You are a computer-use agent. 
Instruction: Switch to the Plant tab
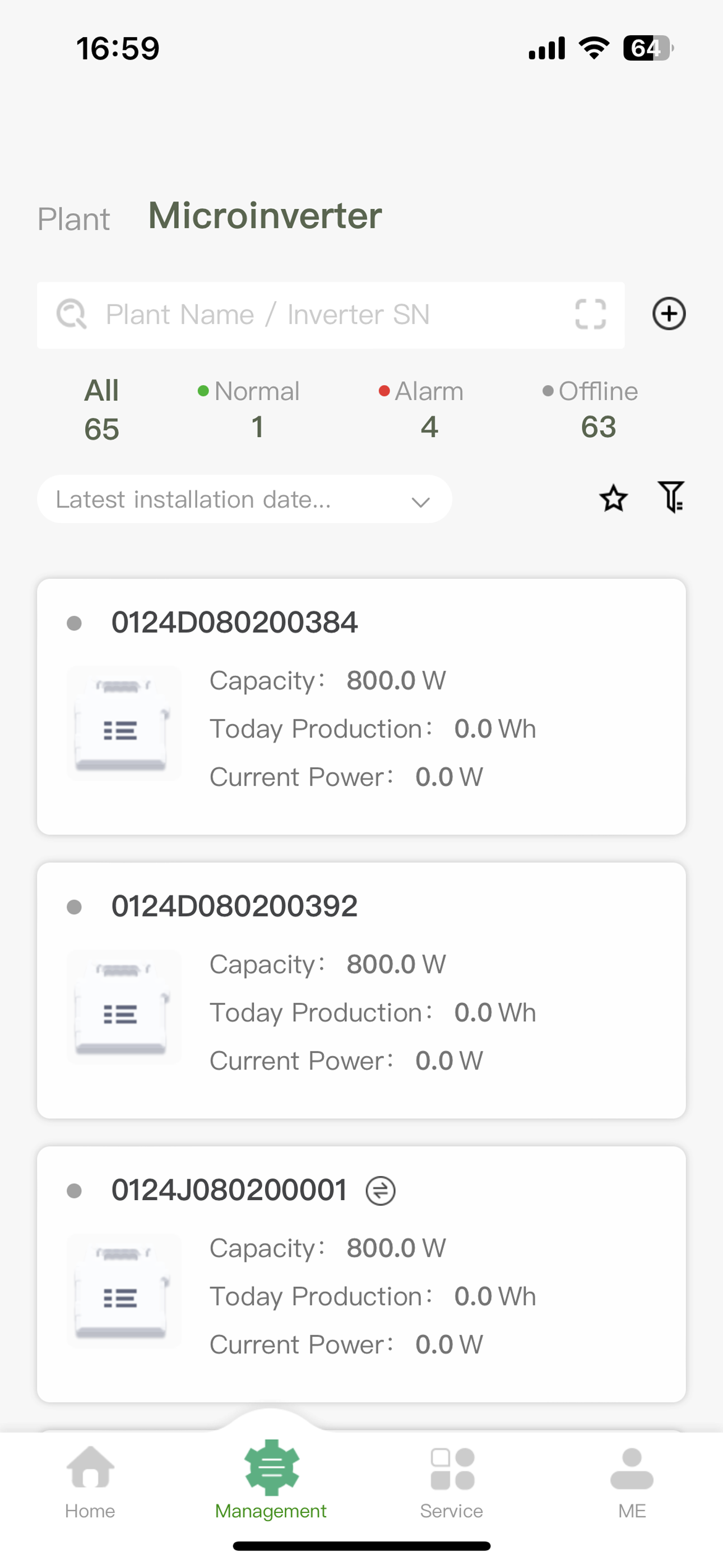tap(73, 219)
